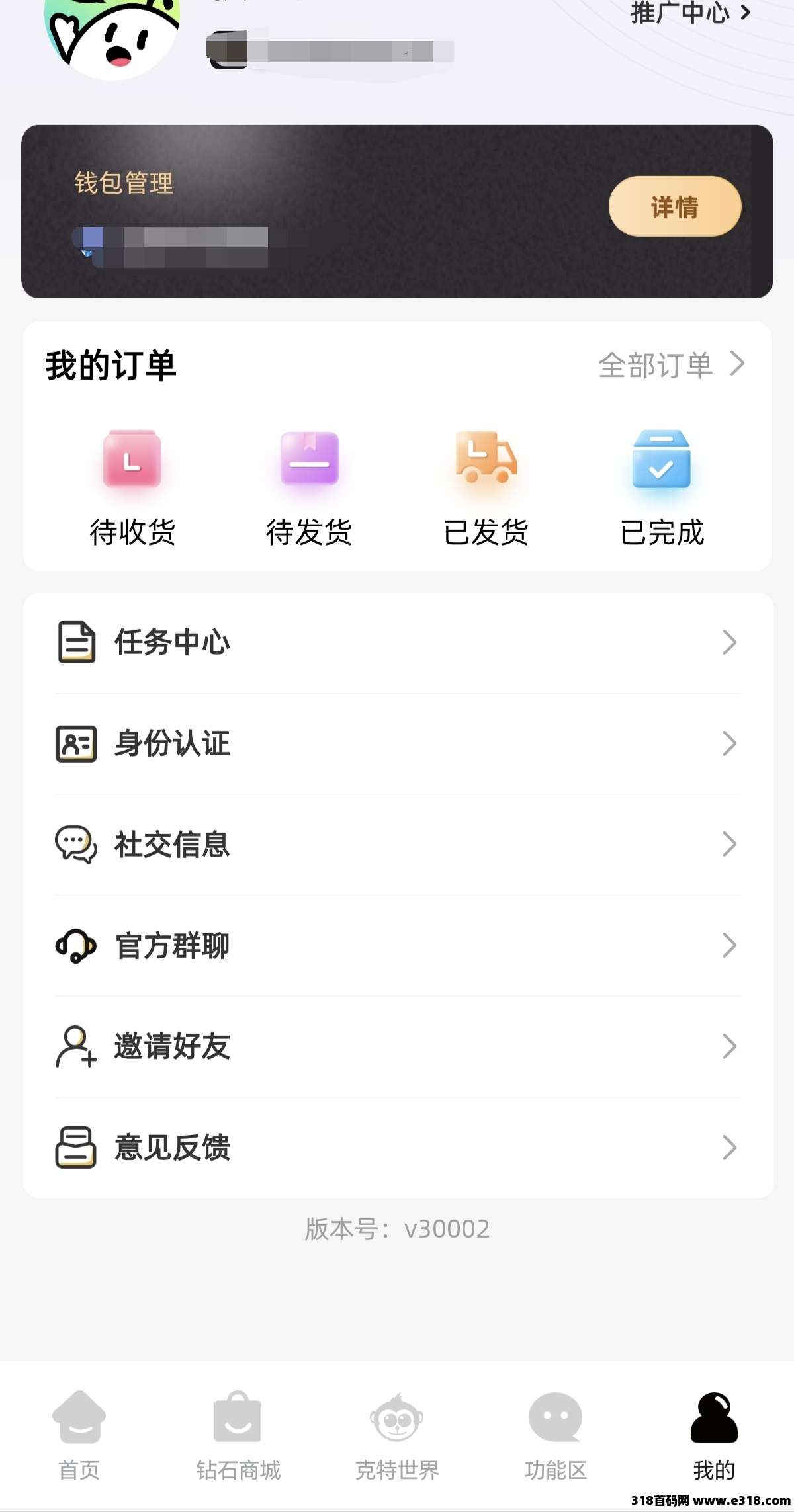This screenshot has height=1512, width=794.
Task: Join 官方群聊 official group chat
Action: [x=398, y=946]
